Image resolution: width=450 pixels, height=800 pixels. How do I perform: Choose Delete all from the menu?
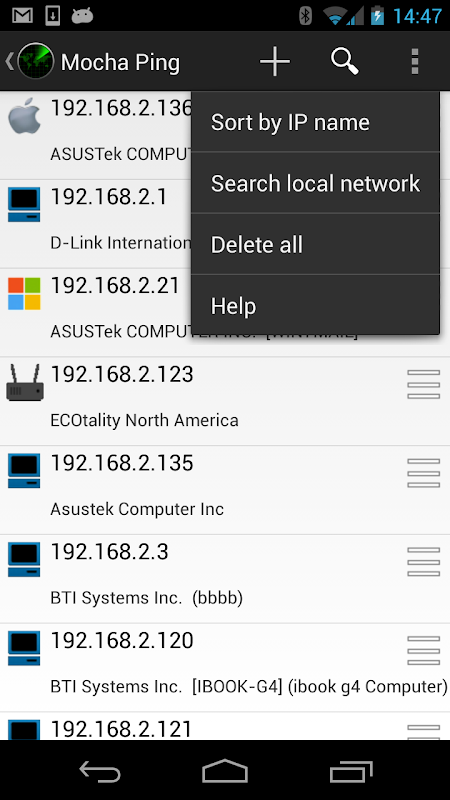(315, 244)
